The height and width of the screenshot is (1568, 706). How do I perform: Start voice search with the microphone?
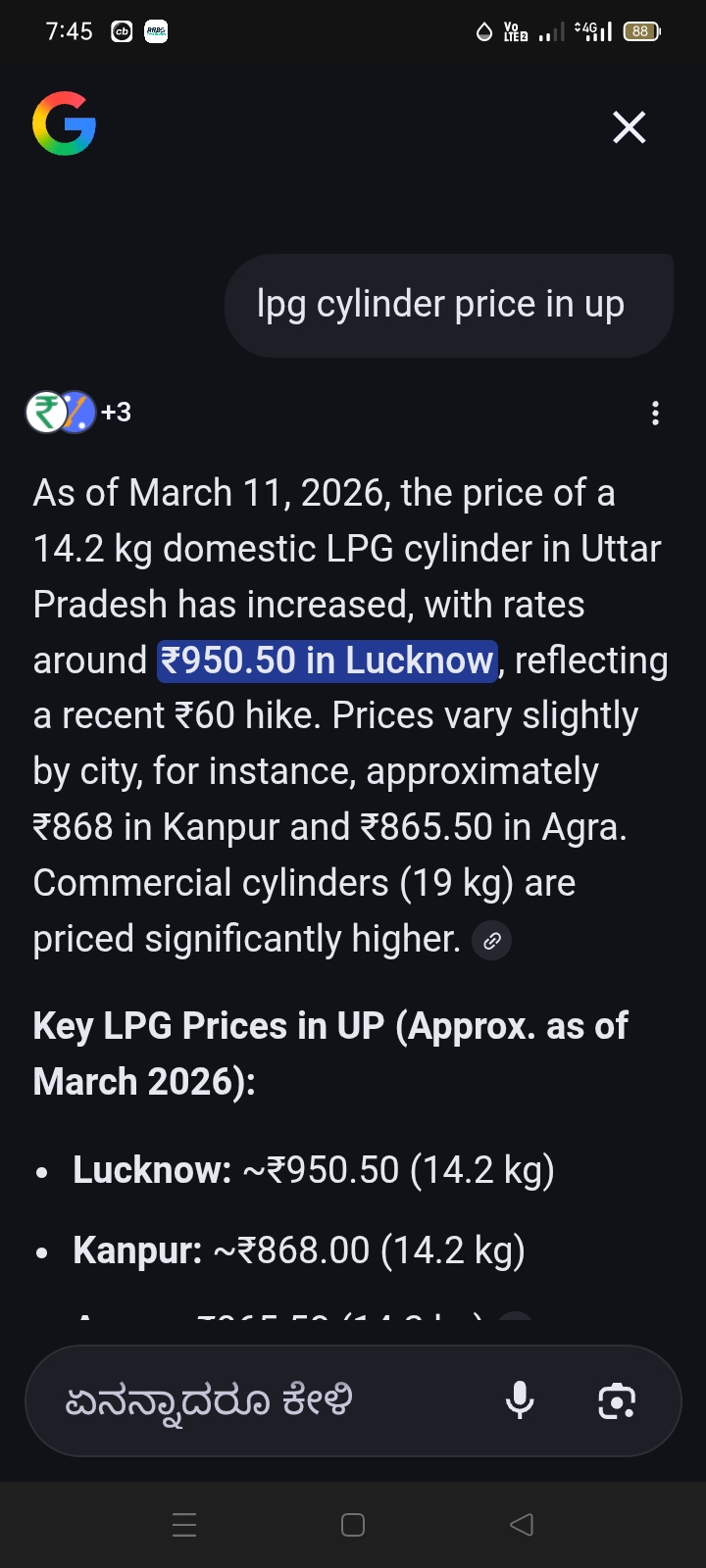[x=520, y=1401]
